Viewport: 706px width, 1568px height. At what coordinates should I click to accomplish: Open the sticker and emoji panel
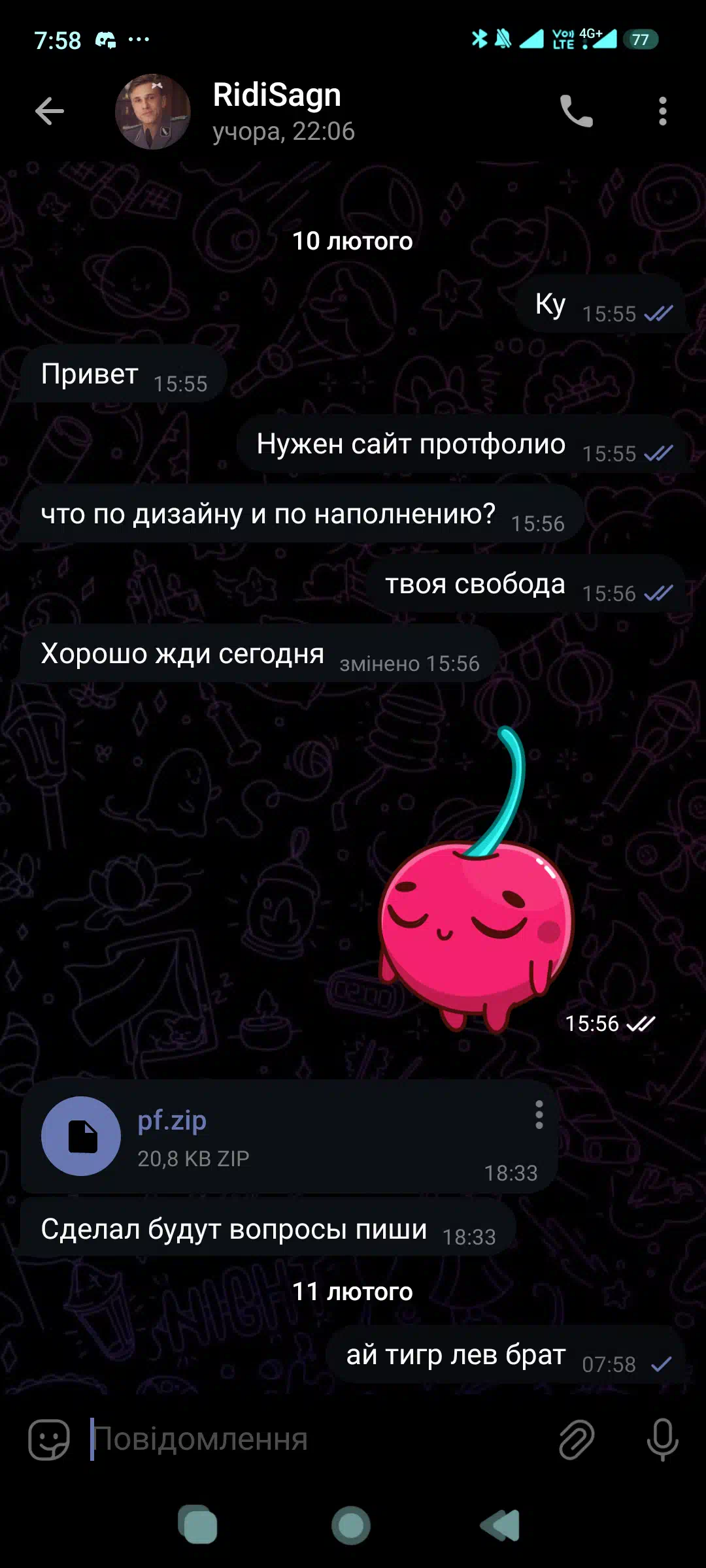(x=49, y=1439)
